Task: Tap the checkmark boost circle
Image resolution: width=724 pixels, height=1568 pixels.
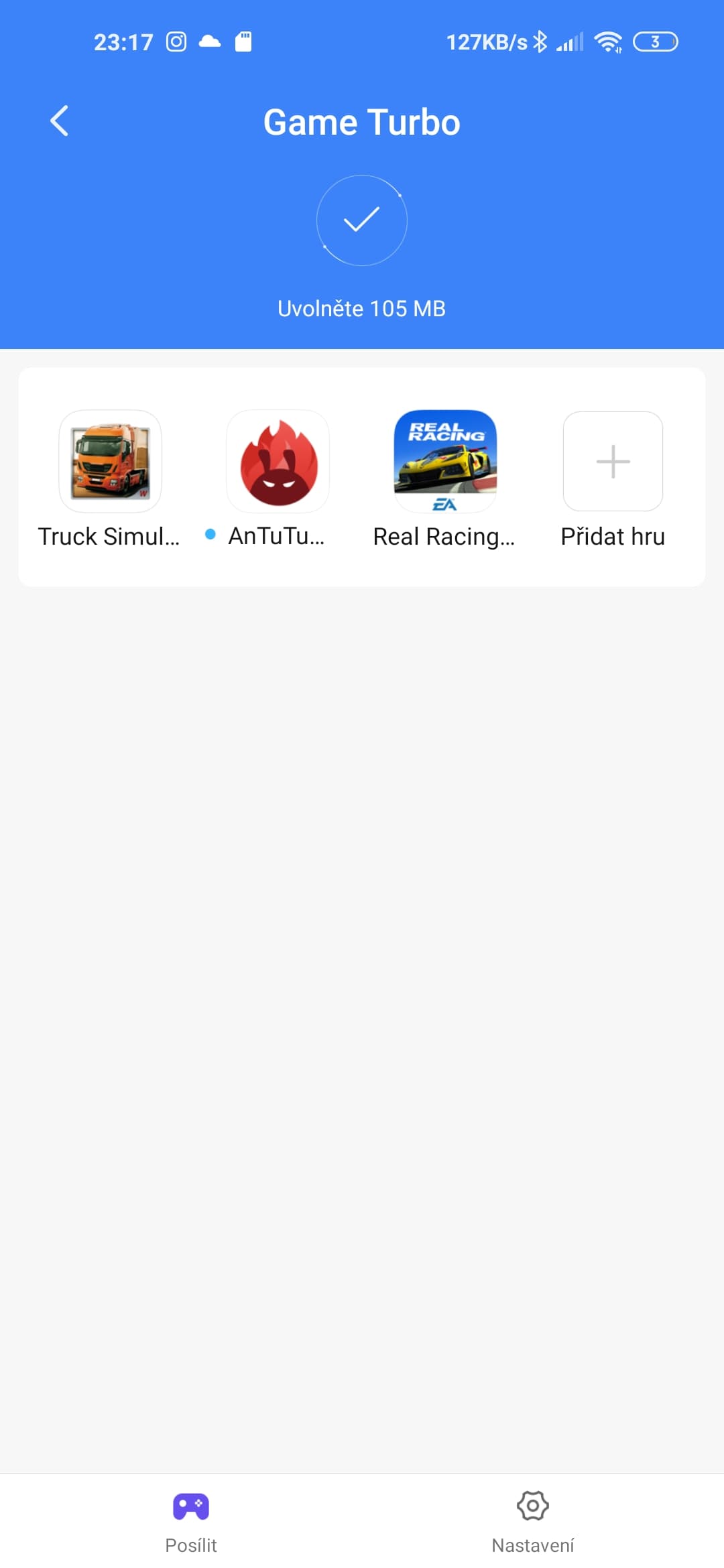Action: point(362,220)
